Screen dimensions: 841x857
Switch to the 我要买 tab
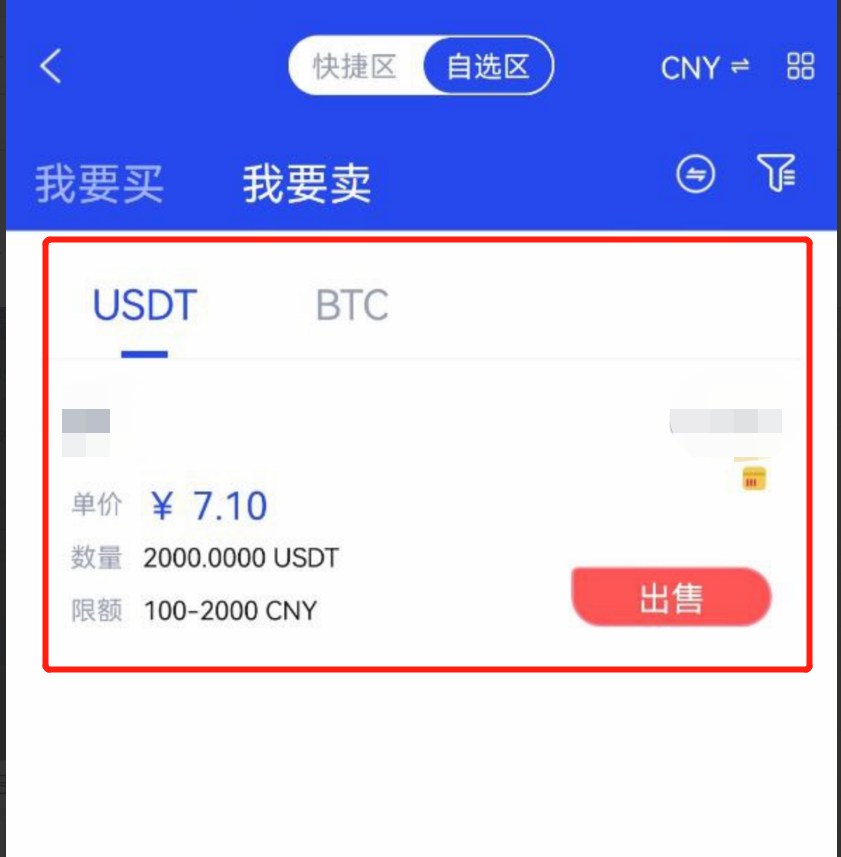pos(99,183)
